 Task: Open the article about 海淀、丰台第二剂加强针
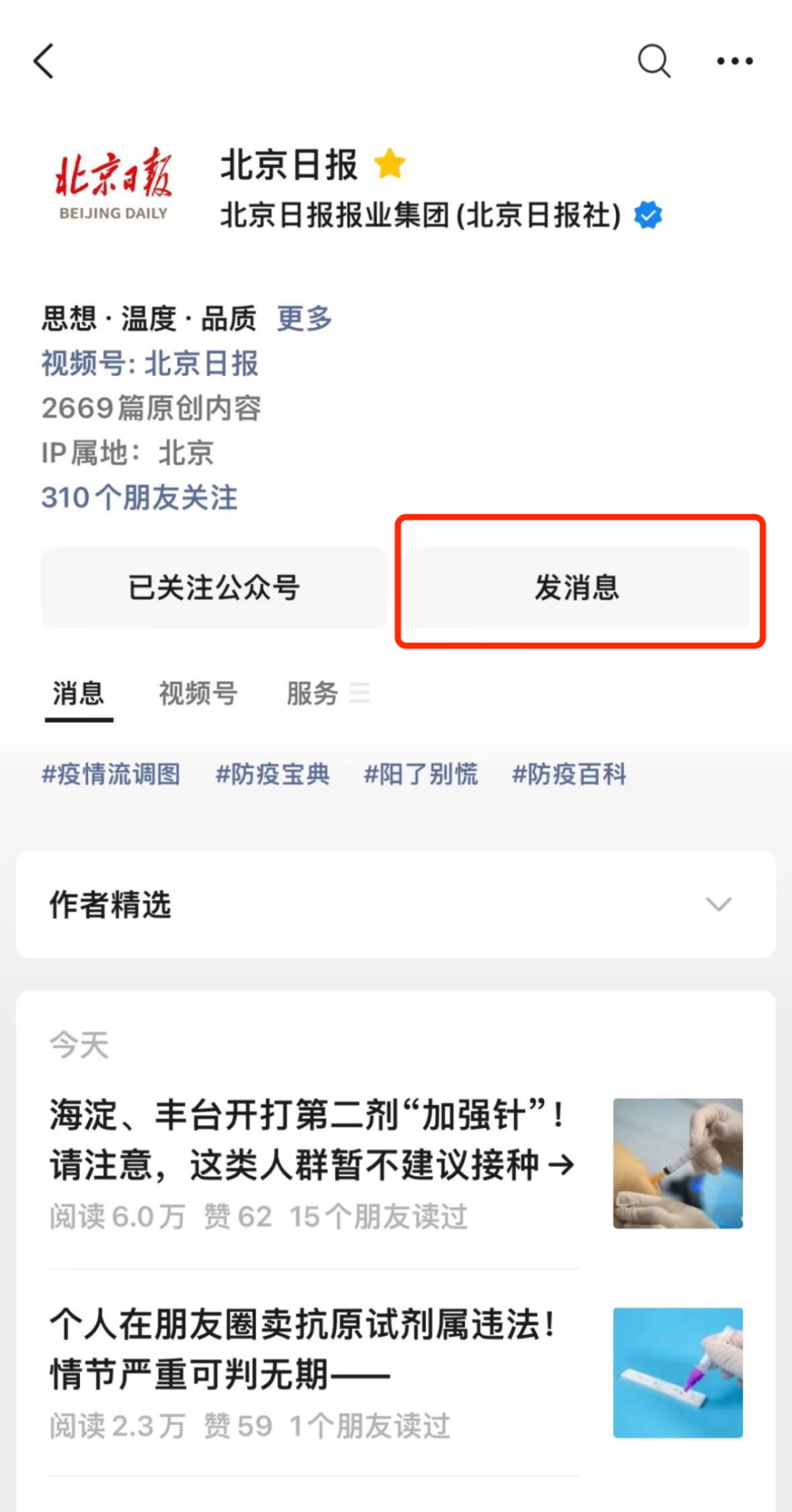[x=313, y=1140]
